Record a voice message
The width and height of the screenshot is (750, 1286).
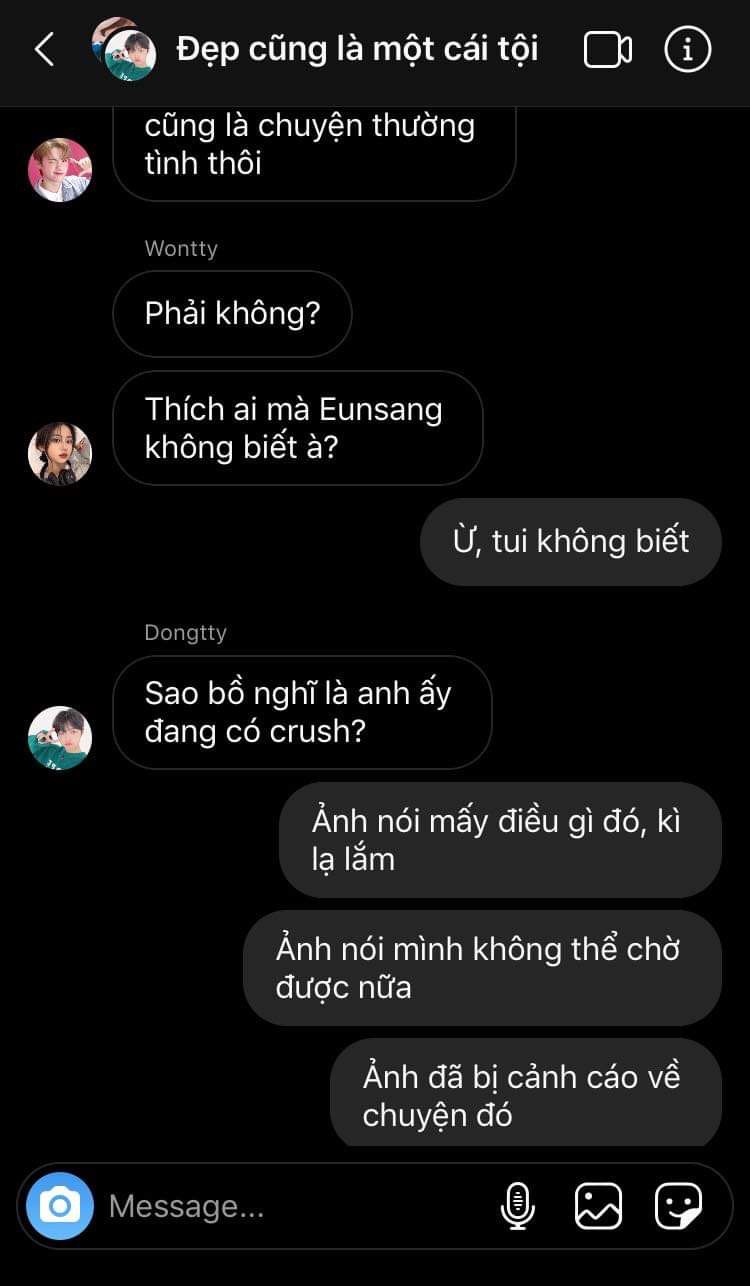pyautogui.click(x=517, y=1206)
